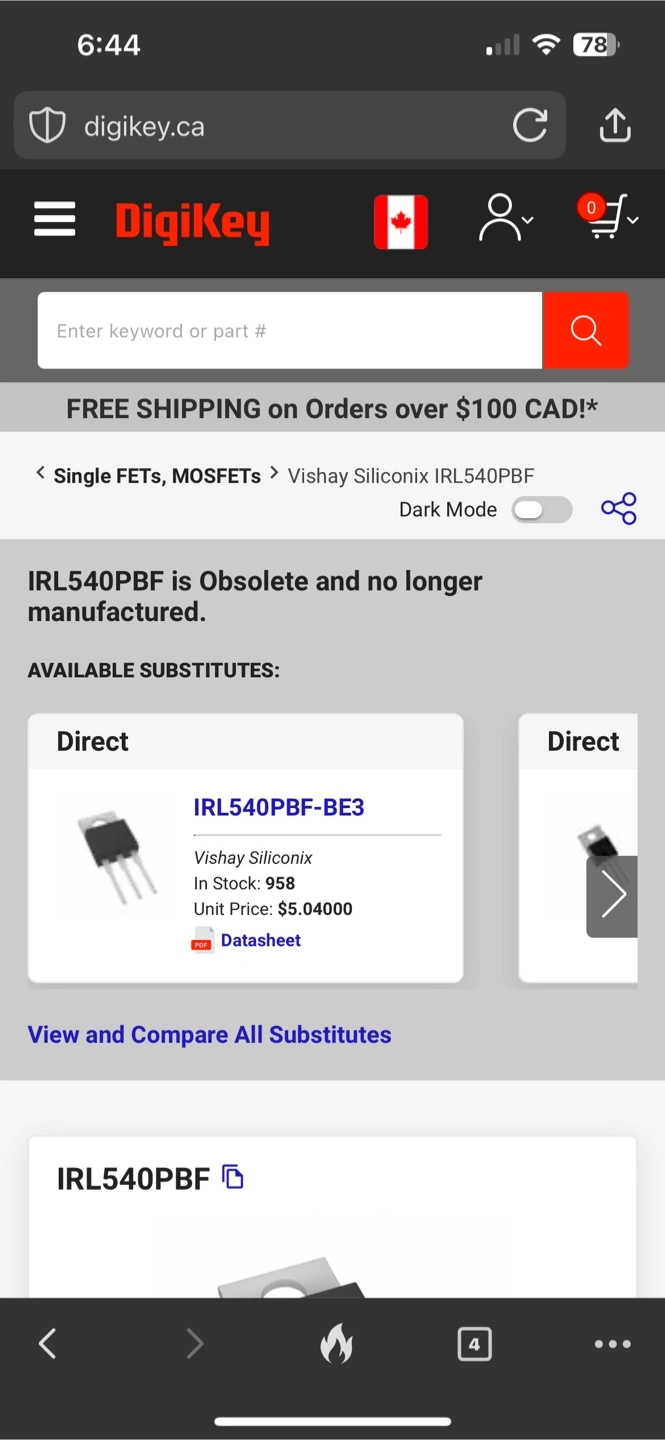Go to the DigiKey home page

tap(192, 222)
